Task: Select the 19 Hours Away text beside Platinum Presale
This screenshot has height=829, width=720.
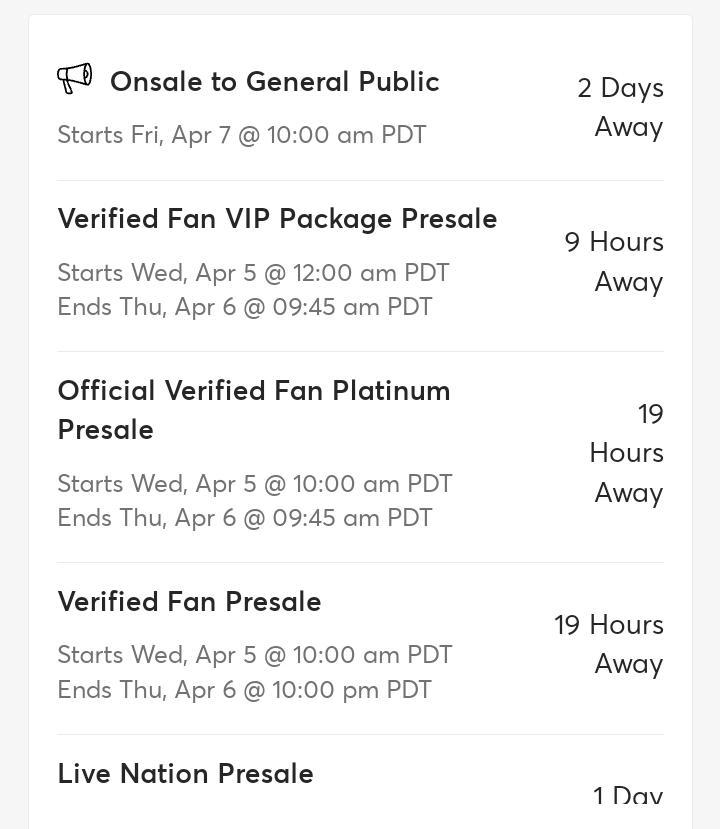Action: click(626, 452)
